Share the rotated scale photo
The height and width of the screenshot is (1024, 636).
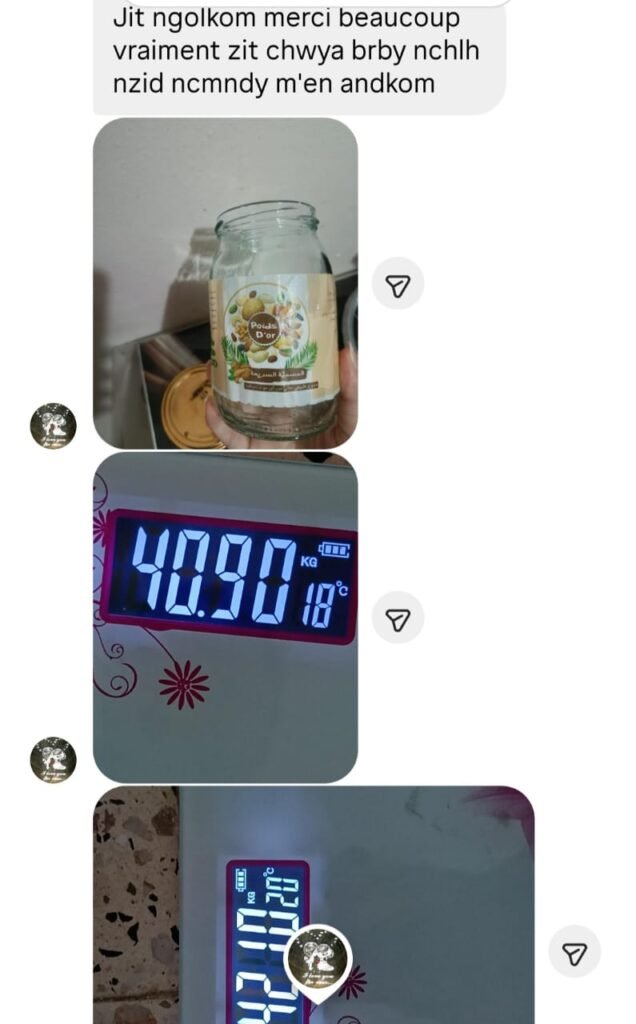click(574, 952)
